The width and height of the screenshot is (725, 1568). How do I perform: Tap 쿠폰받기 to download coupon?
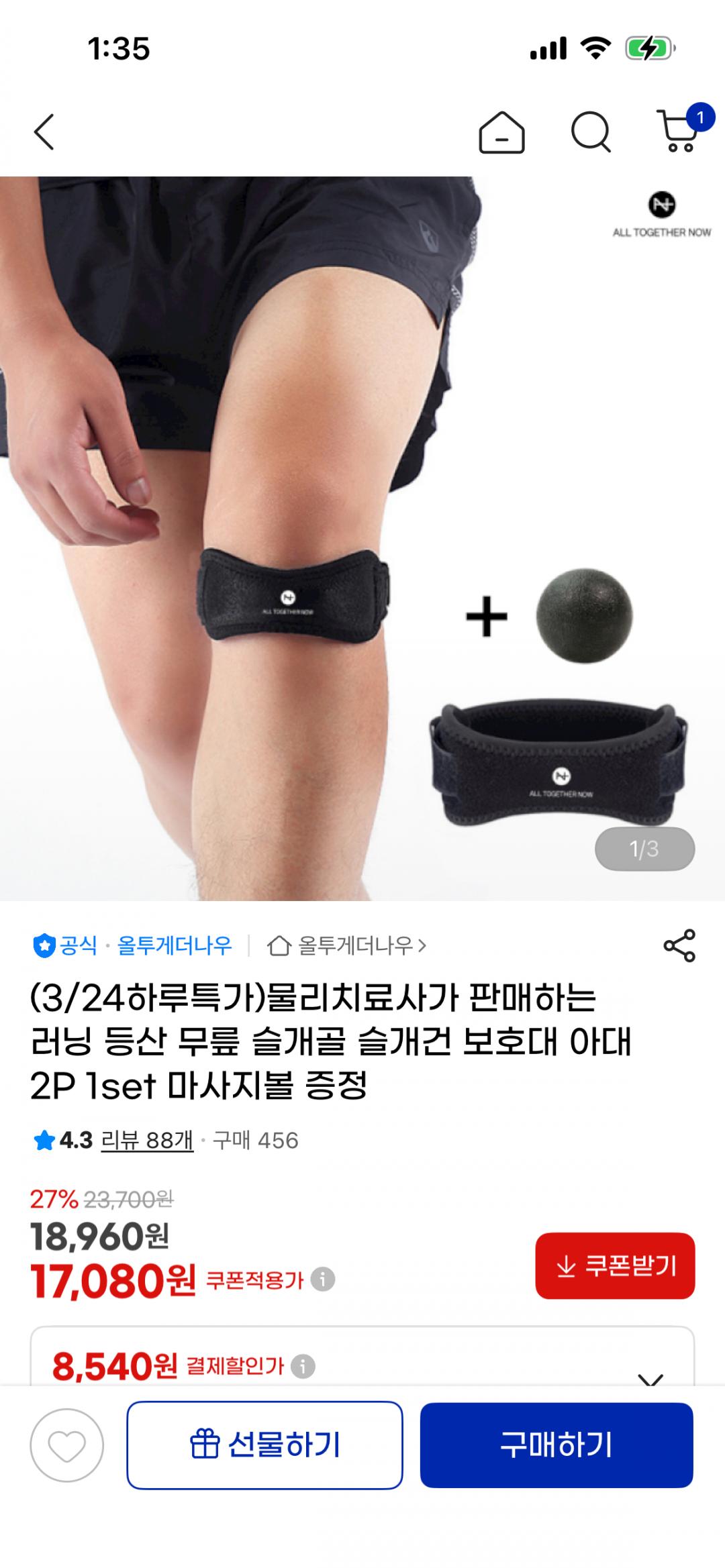tap(615, 1265)
